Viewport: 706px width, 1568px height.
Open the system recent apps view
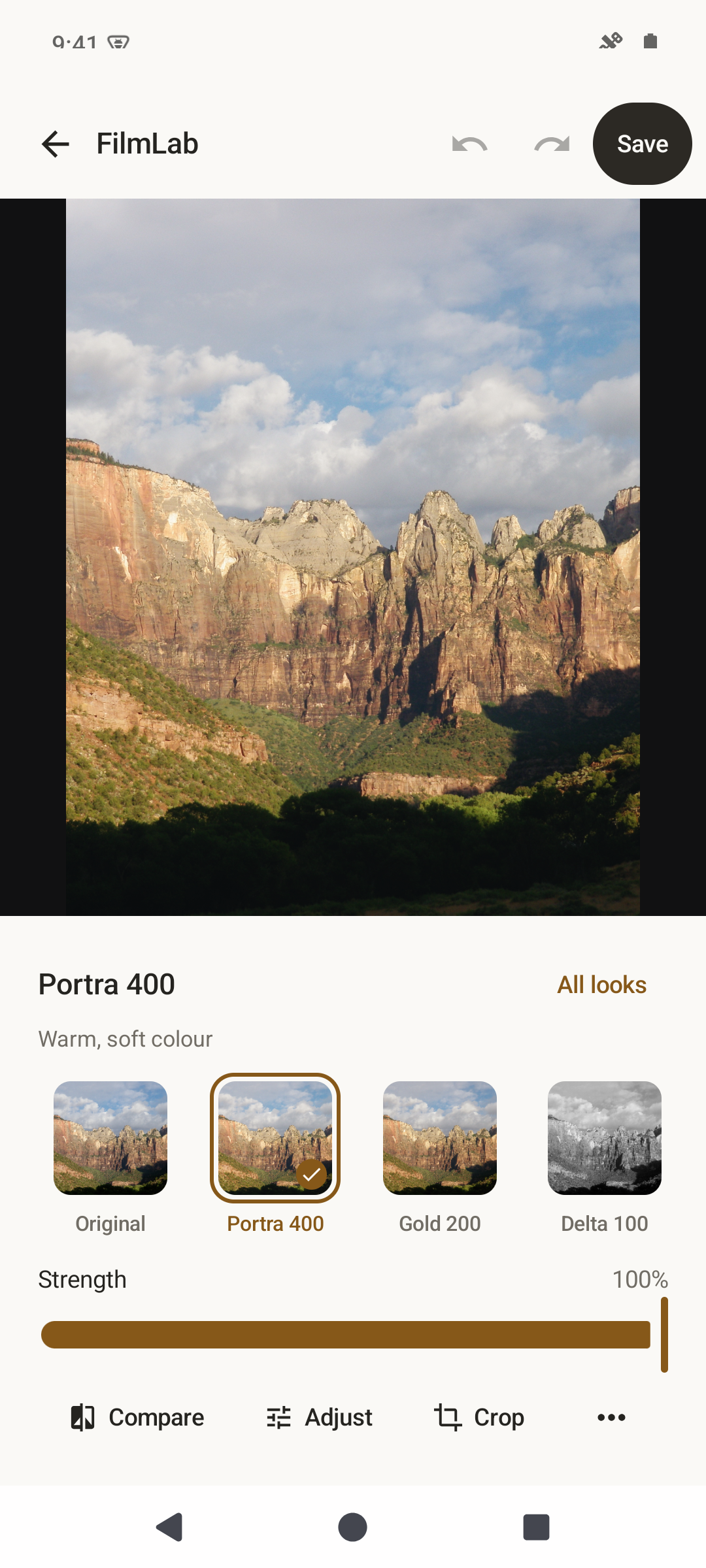pyautogui.click(x=536, y=1527)
